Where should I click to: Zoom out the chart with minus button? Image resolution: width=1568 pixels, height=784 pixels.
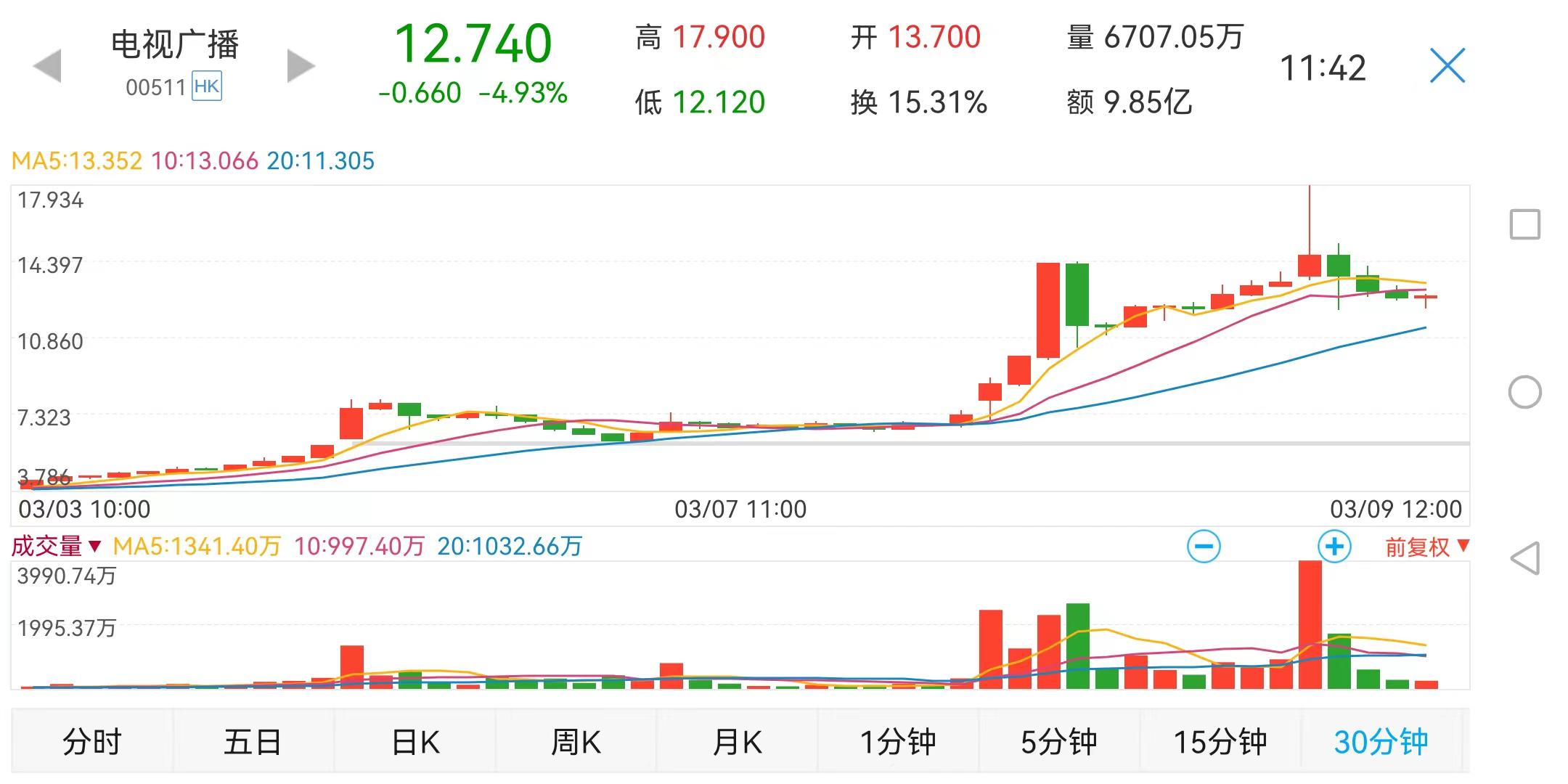point(1204,547)
